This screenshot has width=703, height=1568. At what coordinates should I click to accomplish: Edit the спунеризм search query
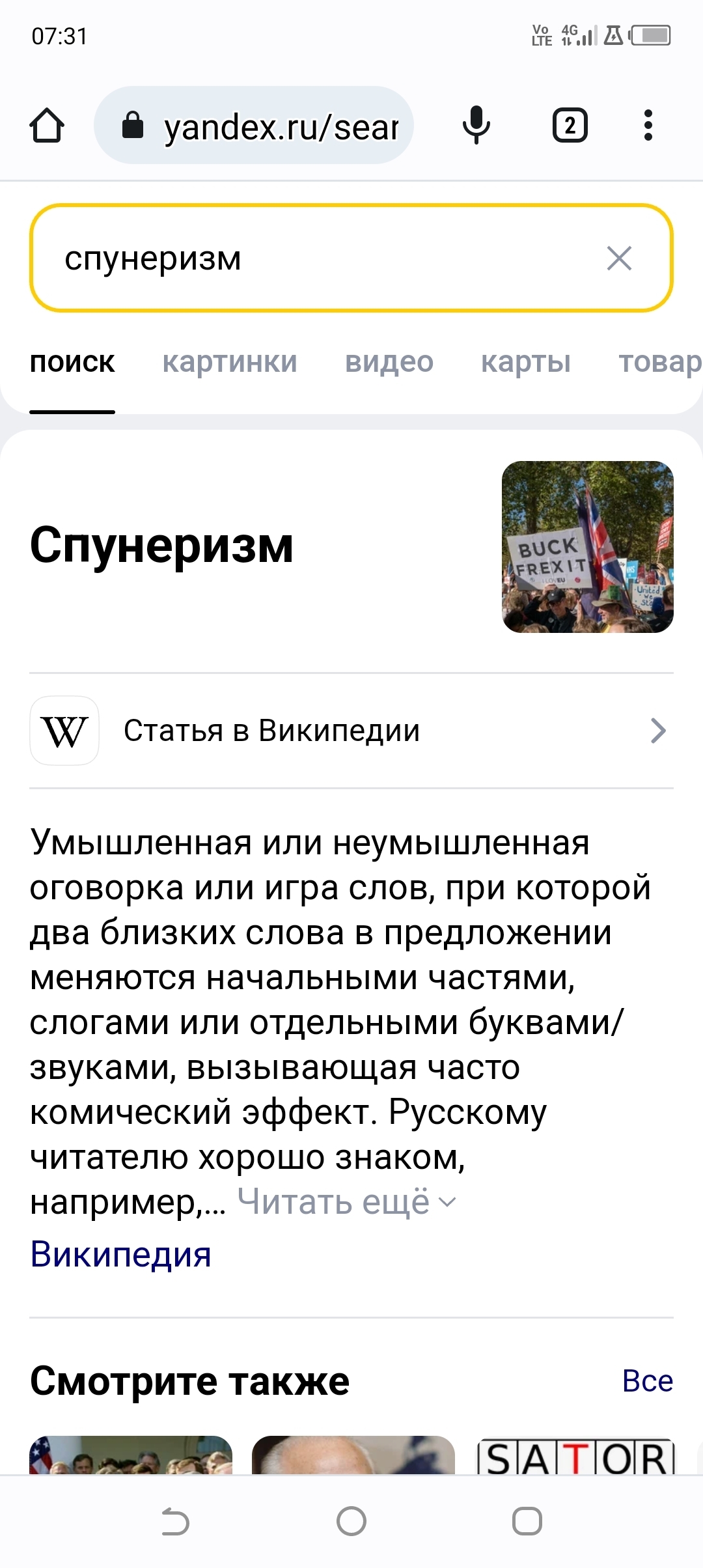click(312, 259)
